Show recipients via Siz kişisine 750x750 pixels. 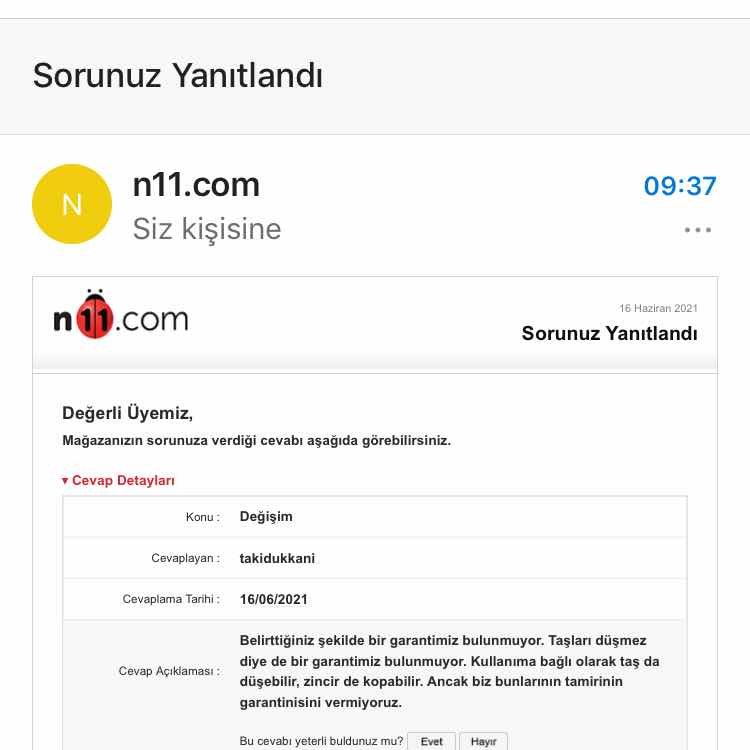[207, 229]
